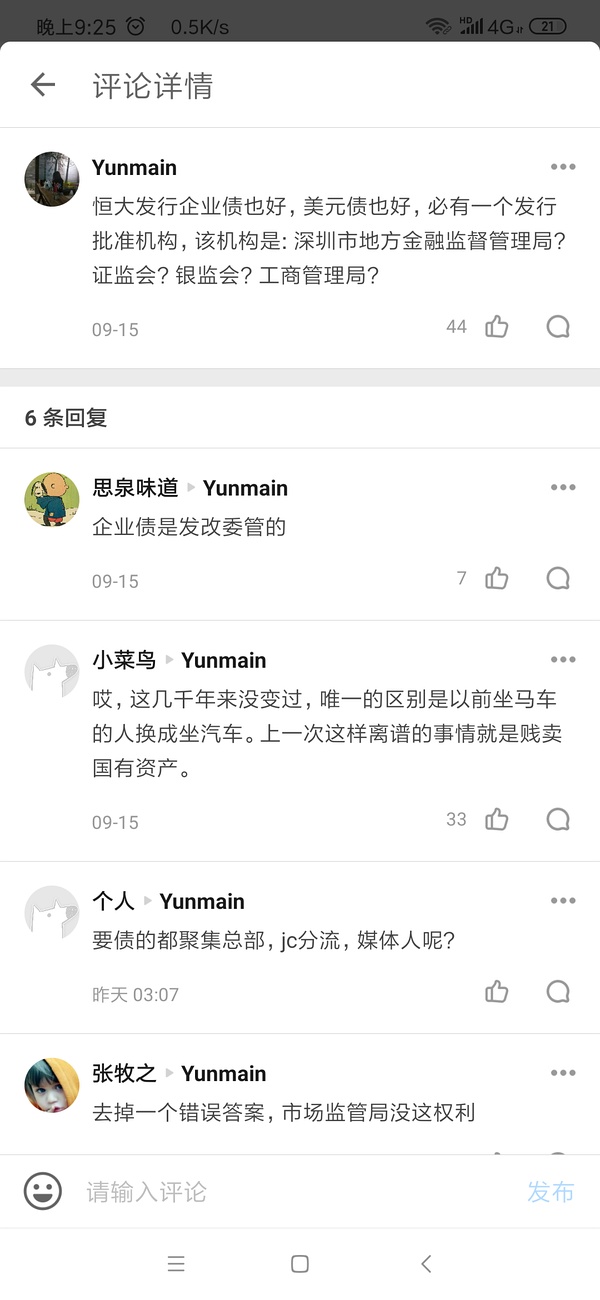This screenshot has width=600, height=1300.
Task: Open overflow menu on 思泉味道's reply
Action: 563,488
